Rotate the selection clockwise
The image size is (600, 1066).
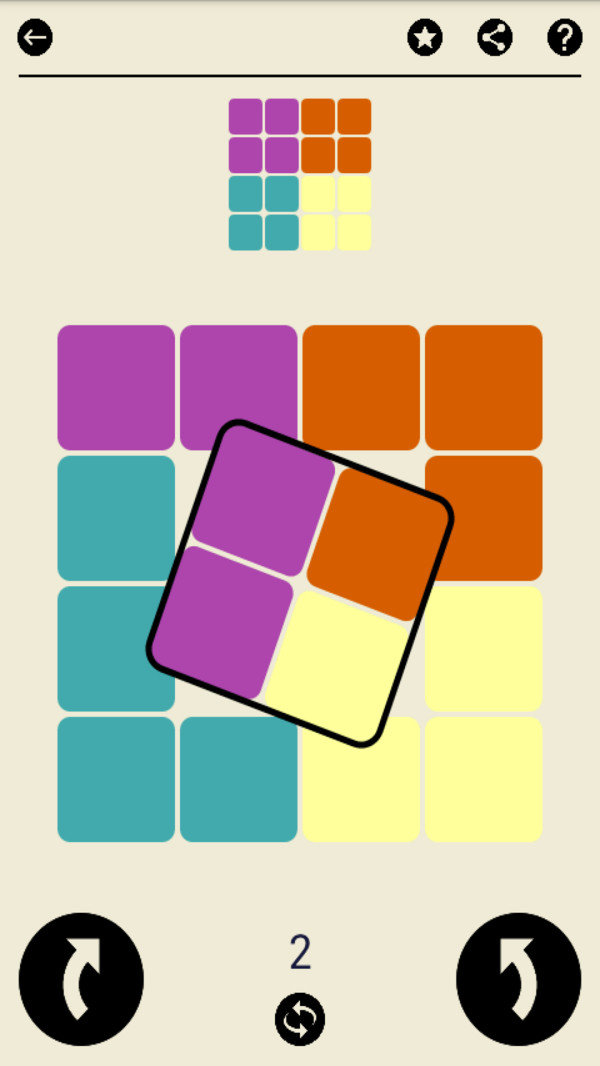[81, 979]
